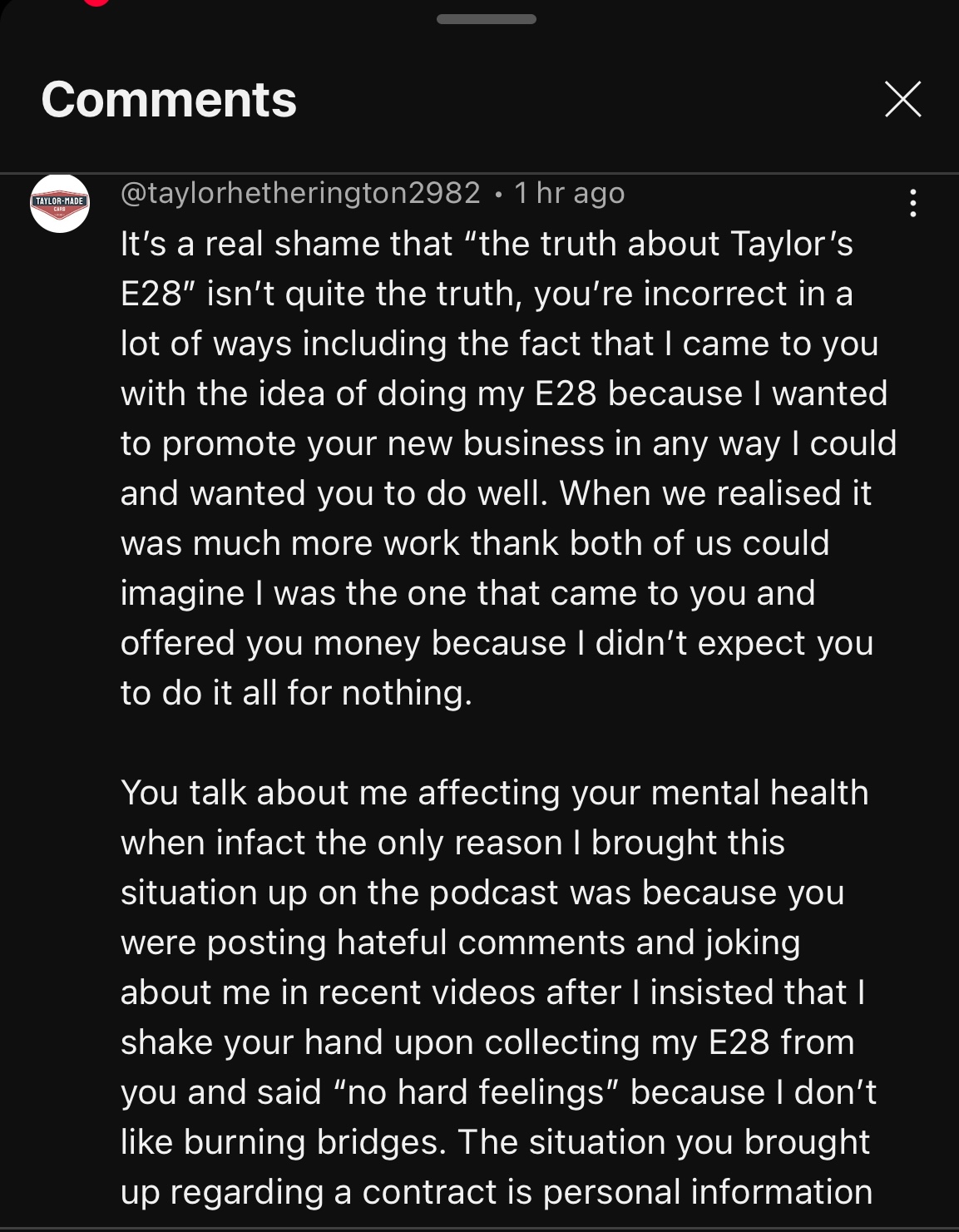Open the comment's three-dot options menu
This screenshot has width=959, height=1232.
pyautogui.click(x=913, y=203)
